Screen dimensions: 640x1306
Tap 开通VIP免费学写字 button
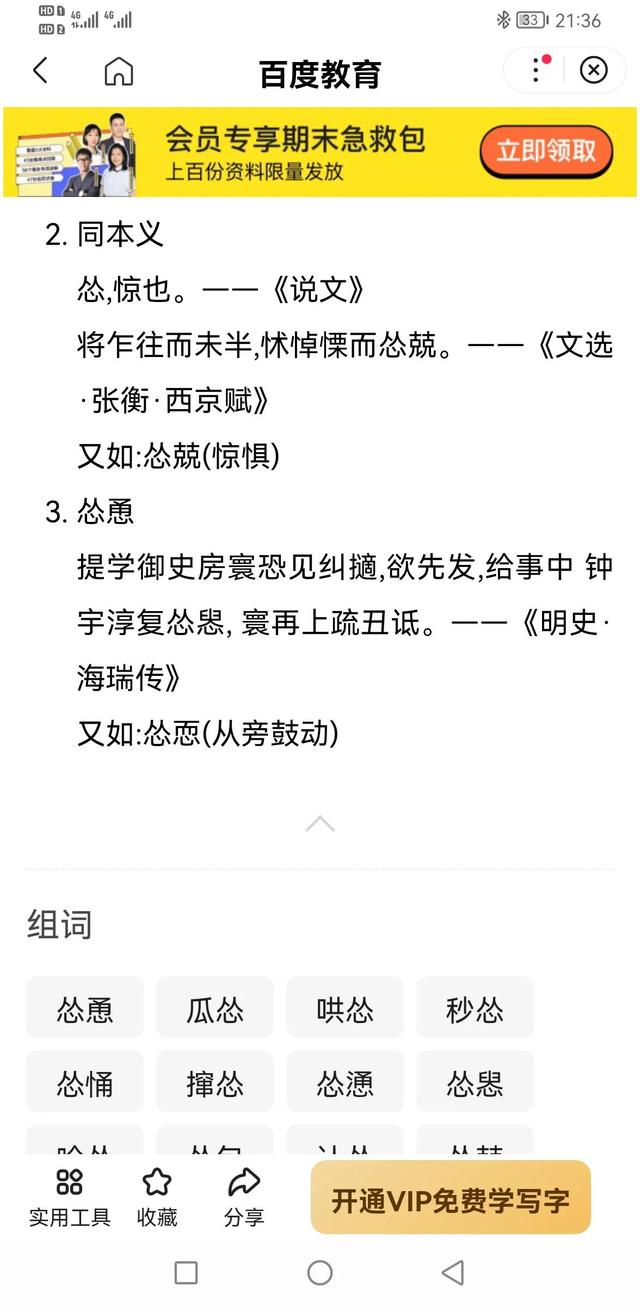451,1198
